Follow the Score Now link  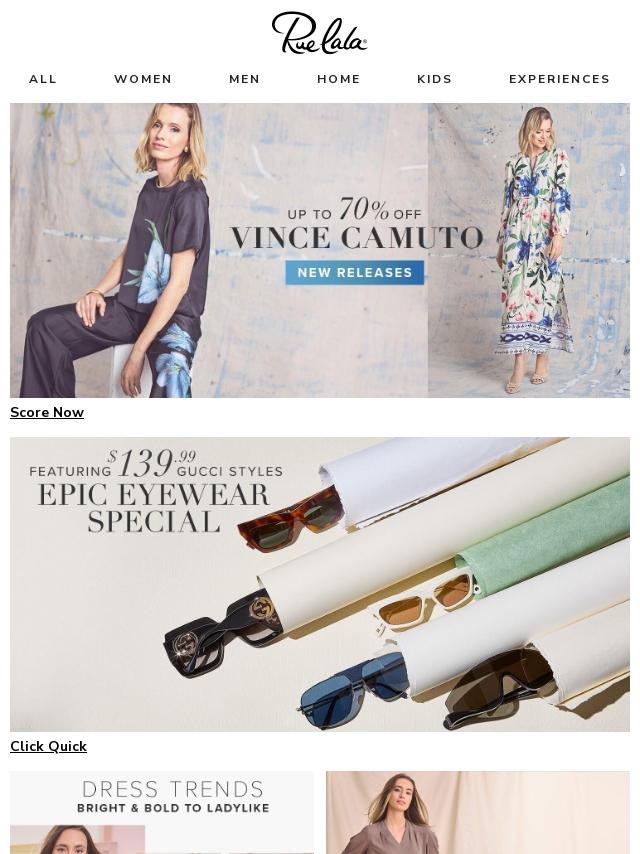[x=47, y=412]
